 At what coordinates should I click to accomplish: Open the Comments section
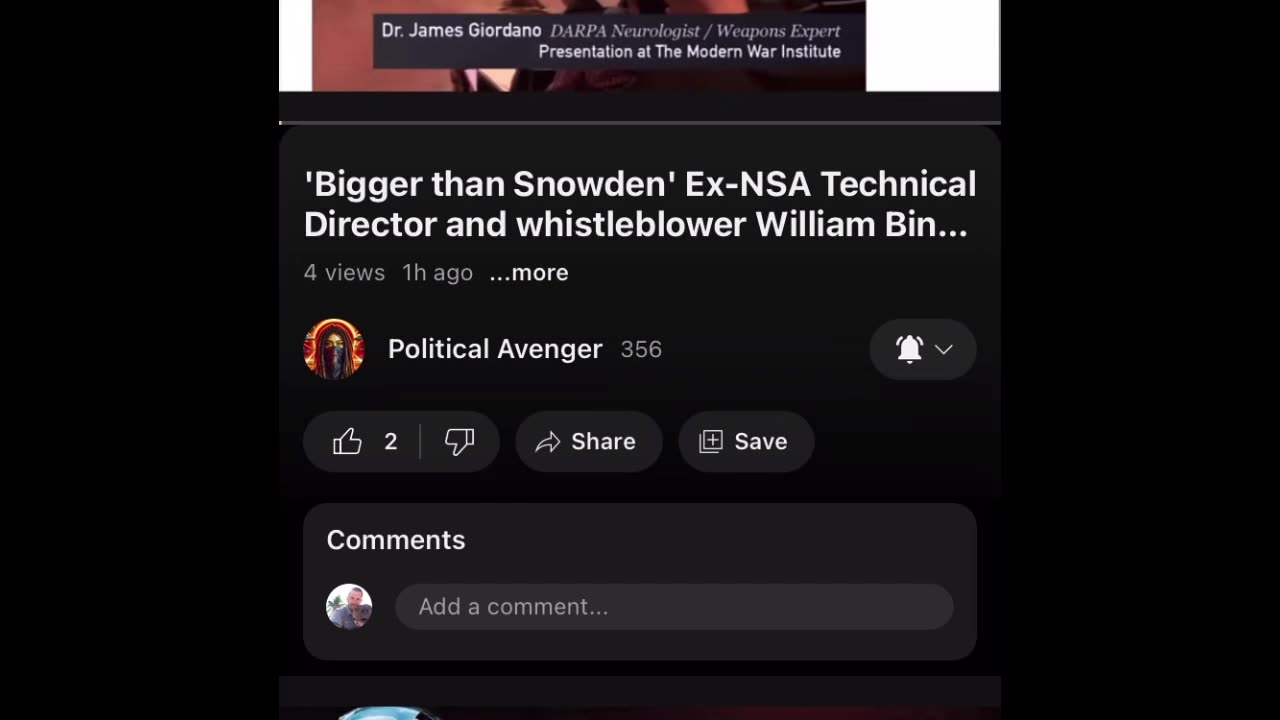point(396,540)
